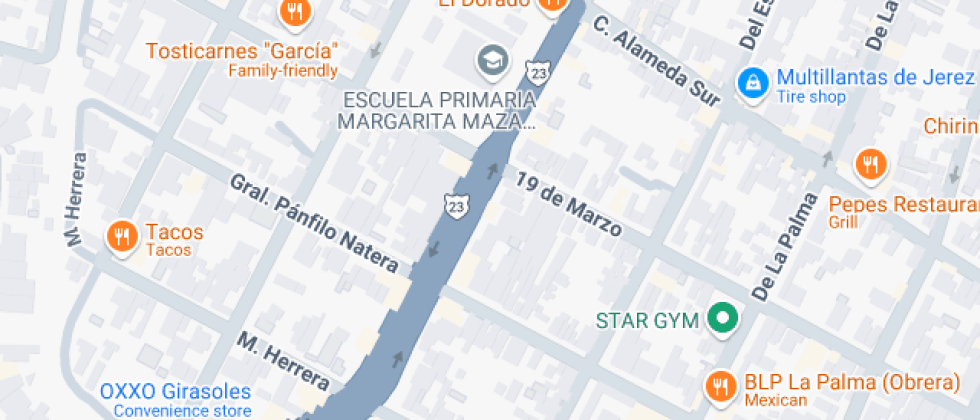Select the Escuela Primaria Margarita Maza pin
This screenshot has height=420, width=980.
491,61
